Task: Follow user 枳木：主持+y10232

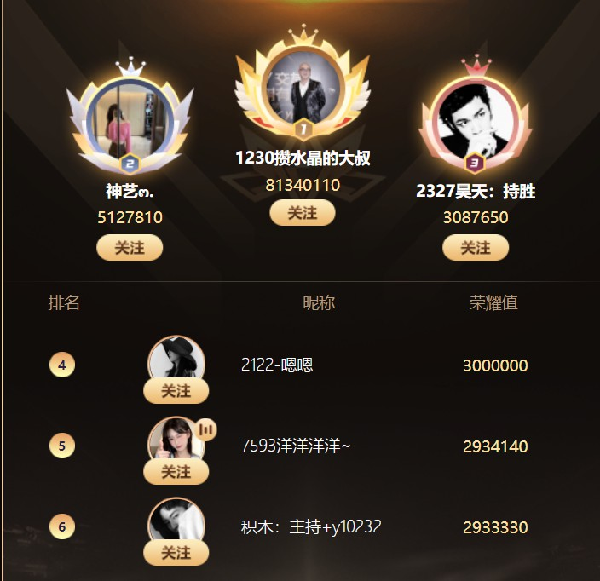Action: [x=176, y=552]
